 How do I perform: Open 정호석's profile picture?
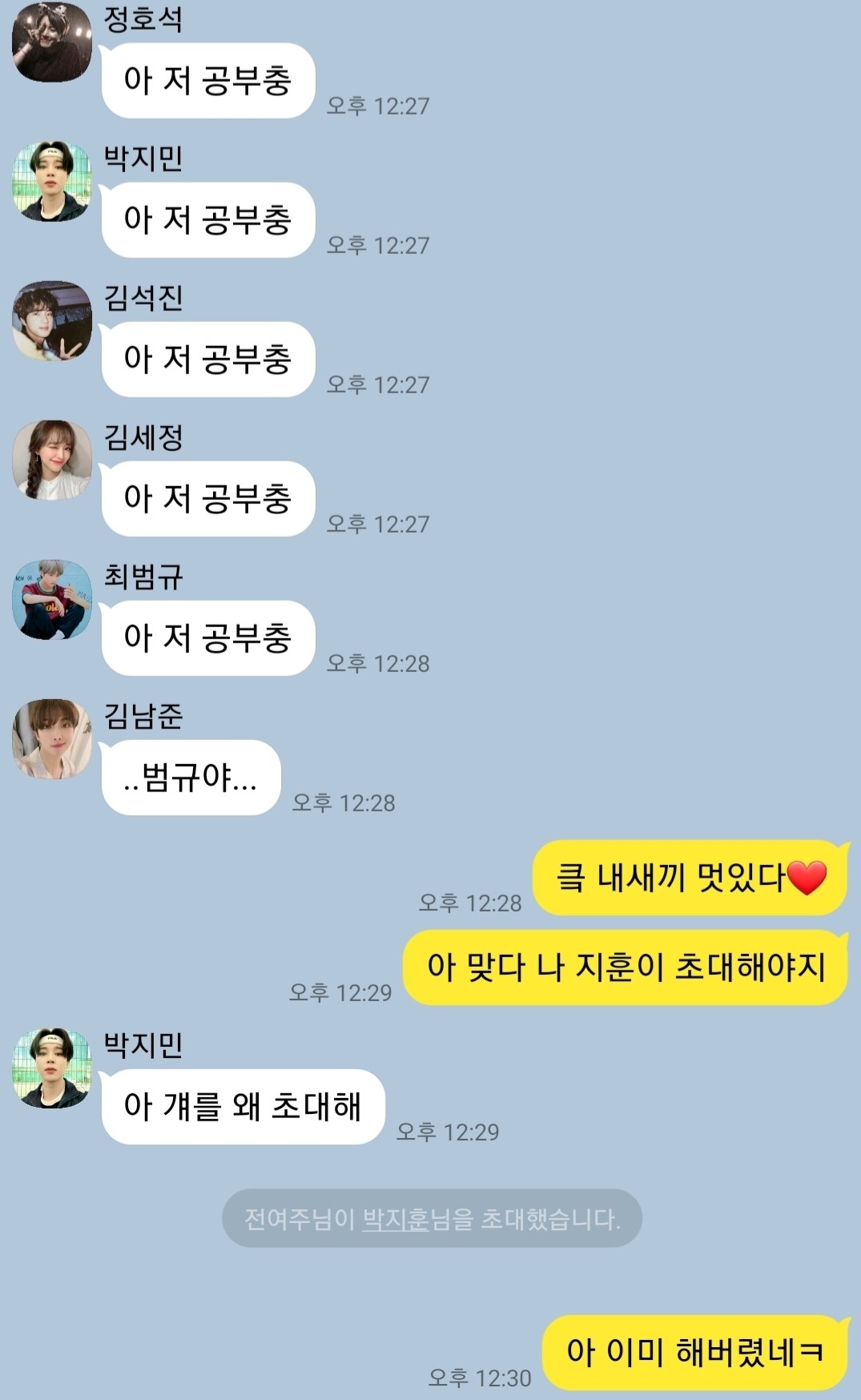tap(52, 42)
